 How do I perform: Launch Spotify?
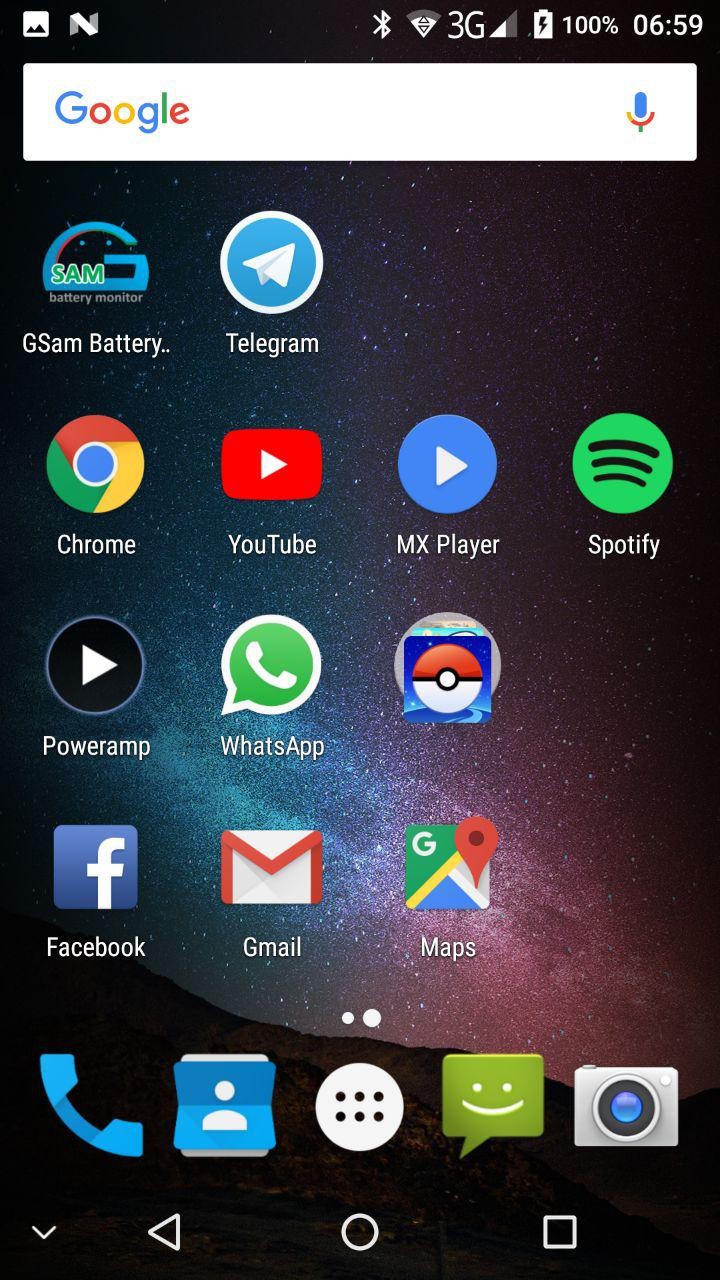623,465
